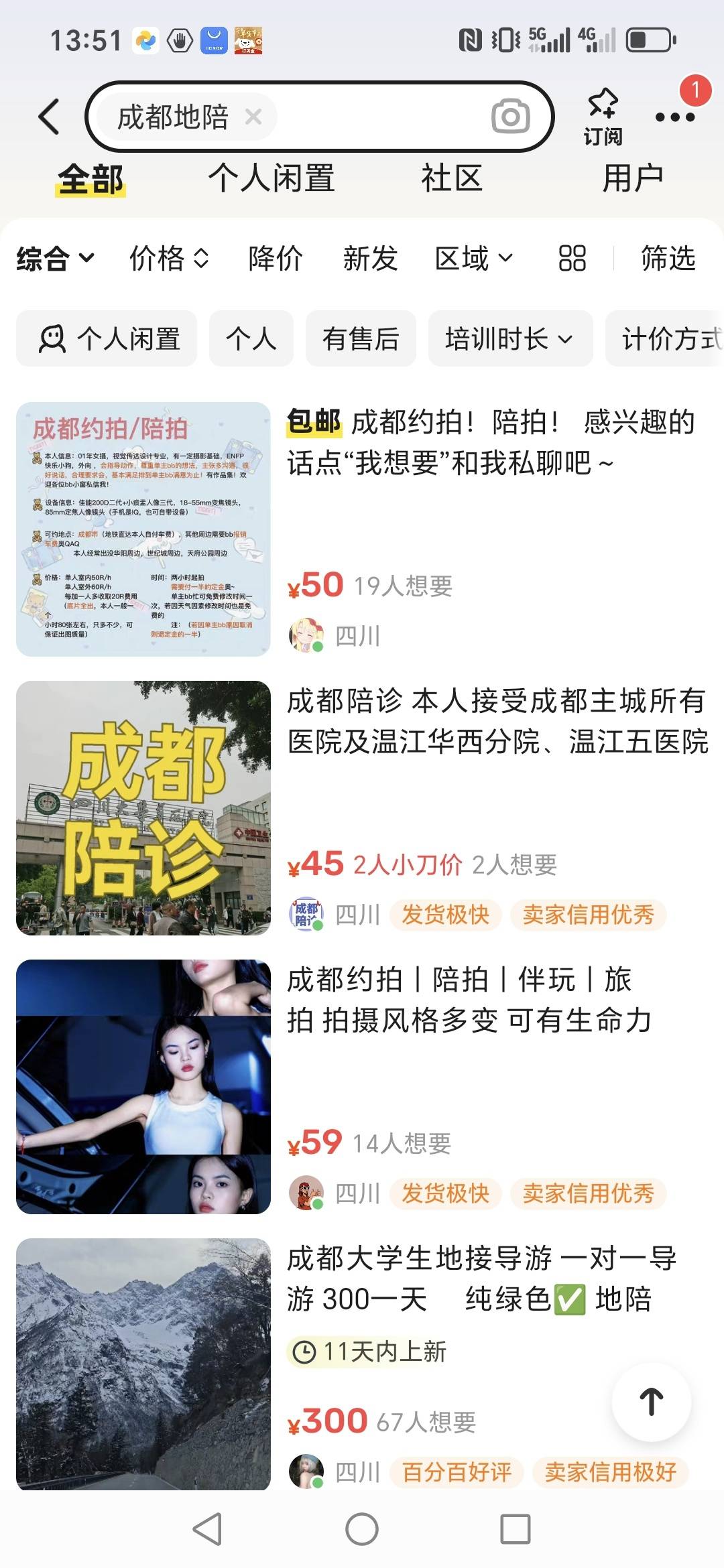Image resolution: width=724 pixels, height=1568 pixels.
Task: Filter by 降价 items
Action: pos(276,258)
